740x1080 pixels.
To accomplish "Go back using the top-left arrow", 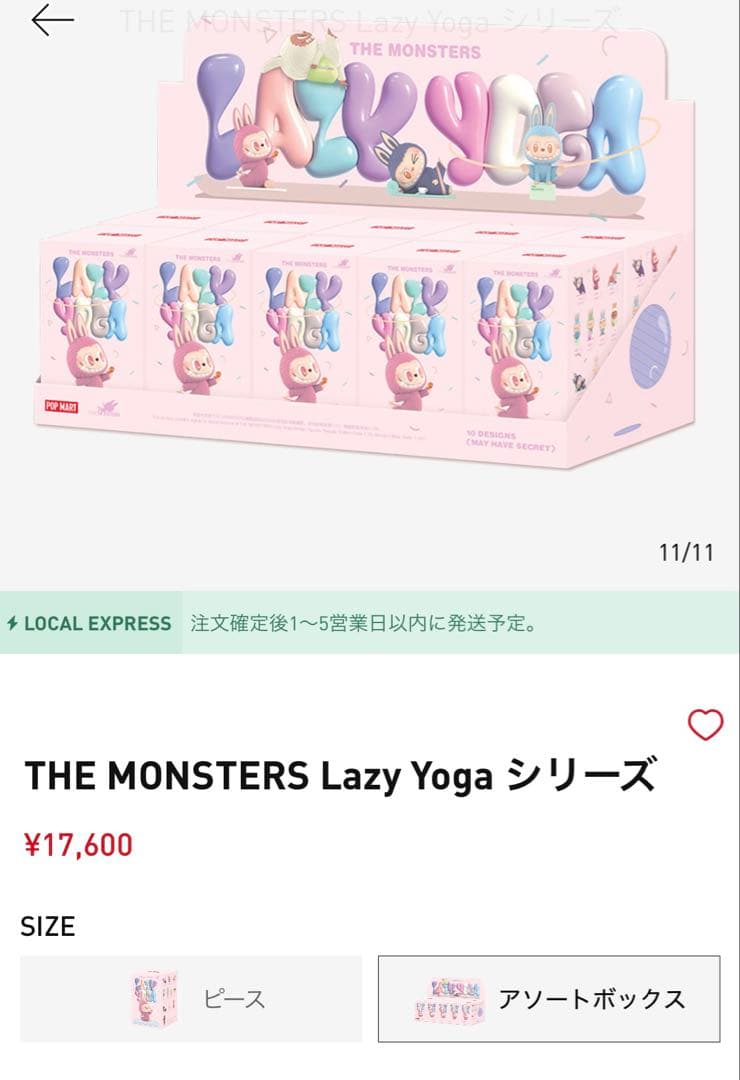I will 52,21.
